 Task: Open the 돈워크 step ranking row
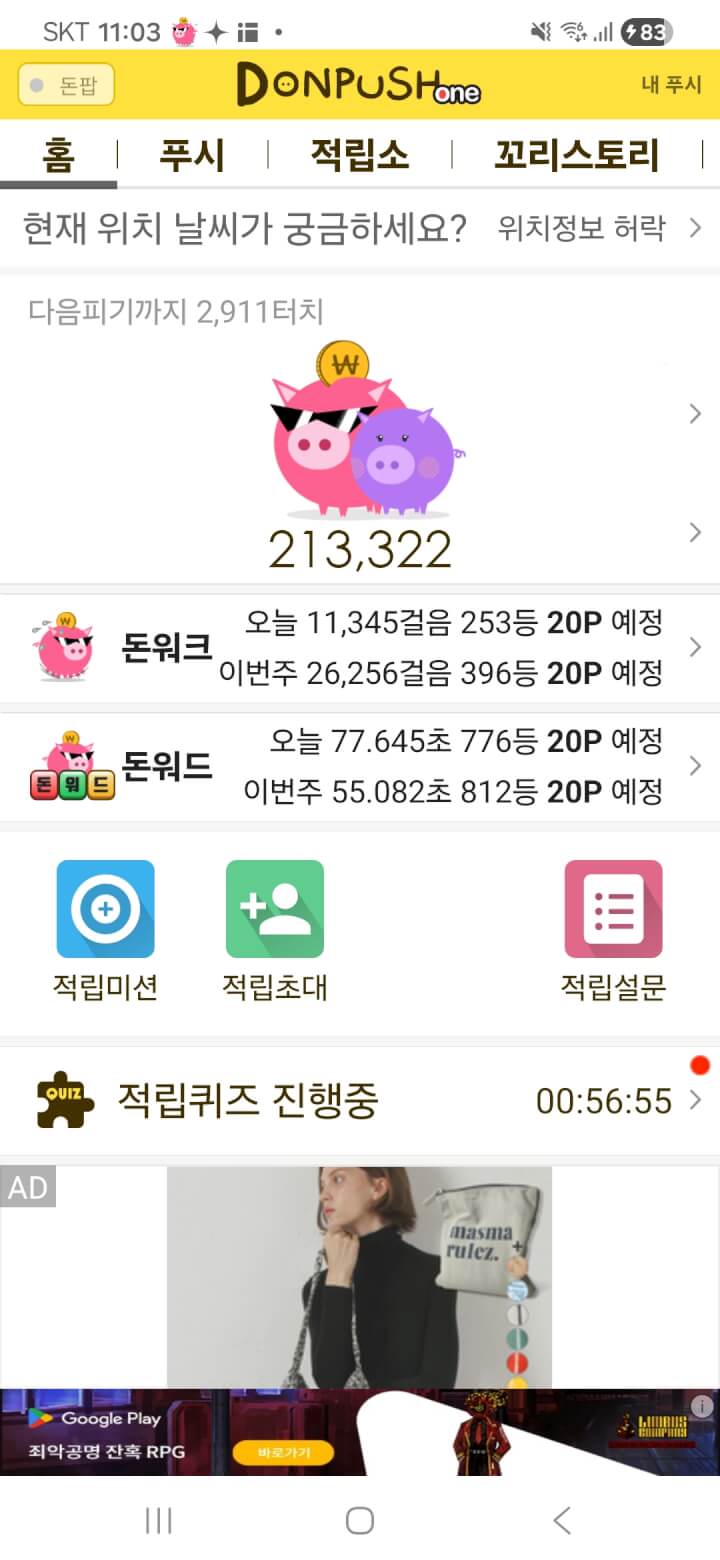pos(360,648)
